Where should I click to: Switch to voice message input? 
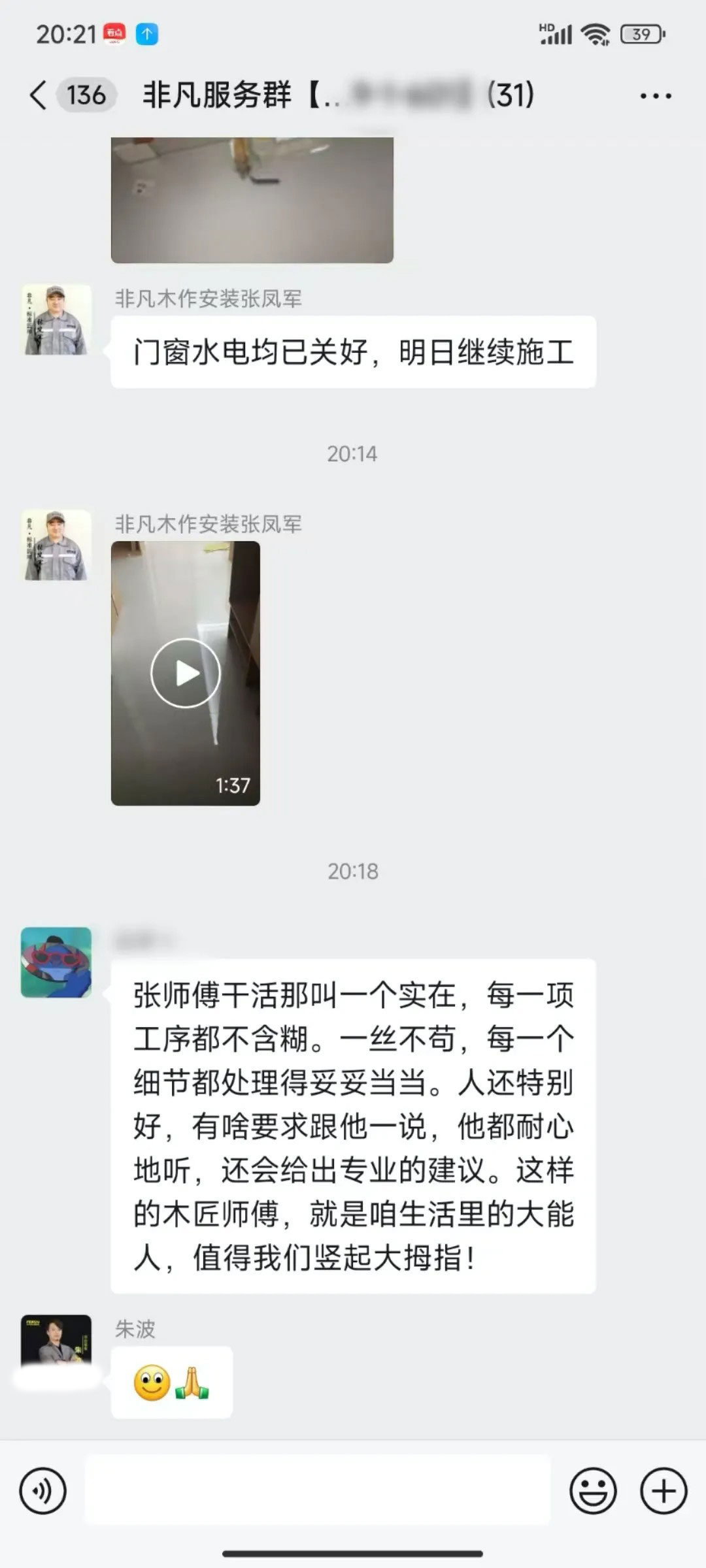pos(43,1491)
